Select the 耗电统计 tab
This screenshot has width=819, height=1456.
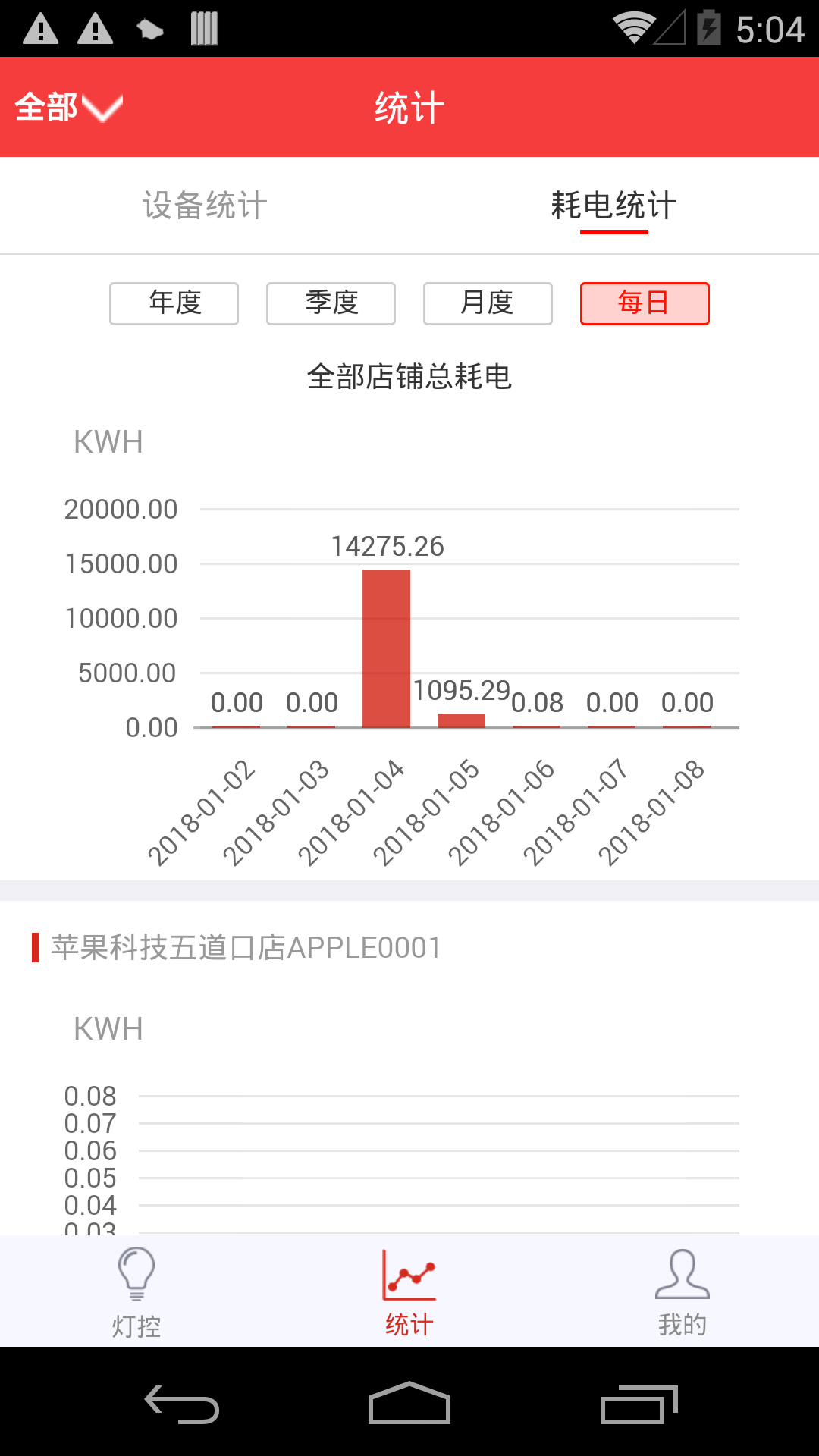click(x=613, y=206)
